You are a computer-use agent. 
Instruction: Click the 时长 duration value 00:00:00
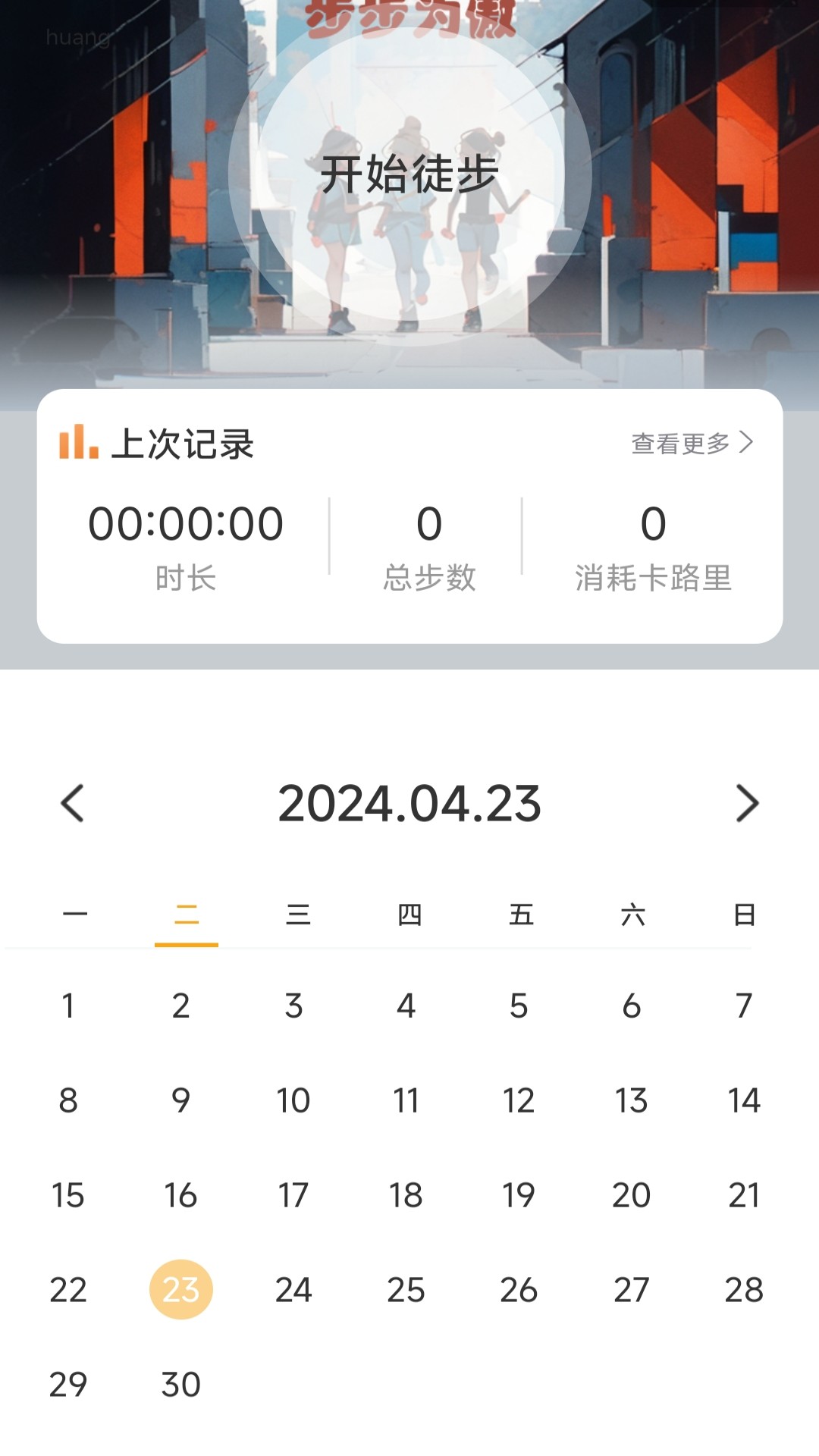[185, 521]
